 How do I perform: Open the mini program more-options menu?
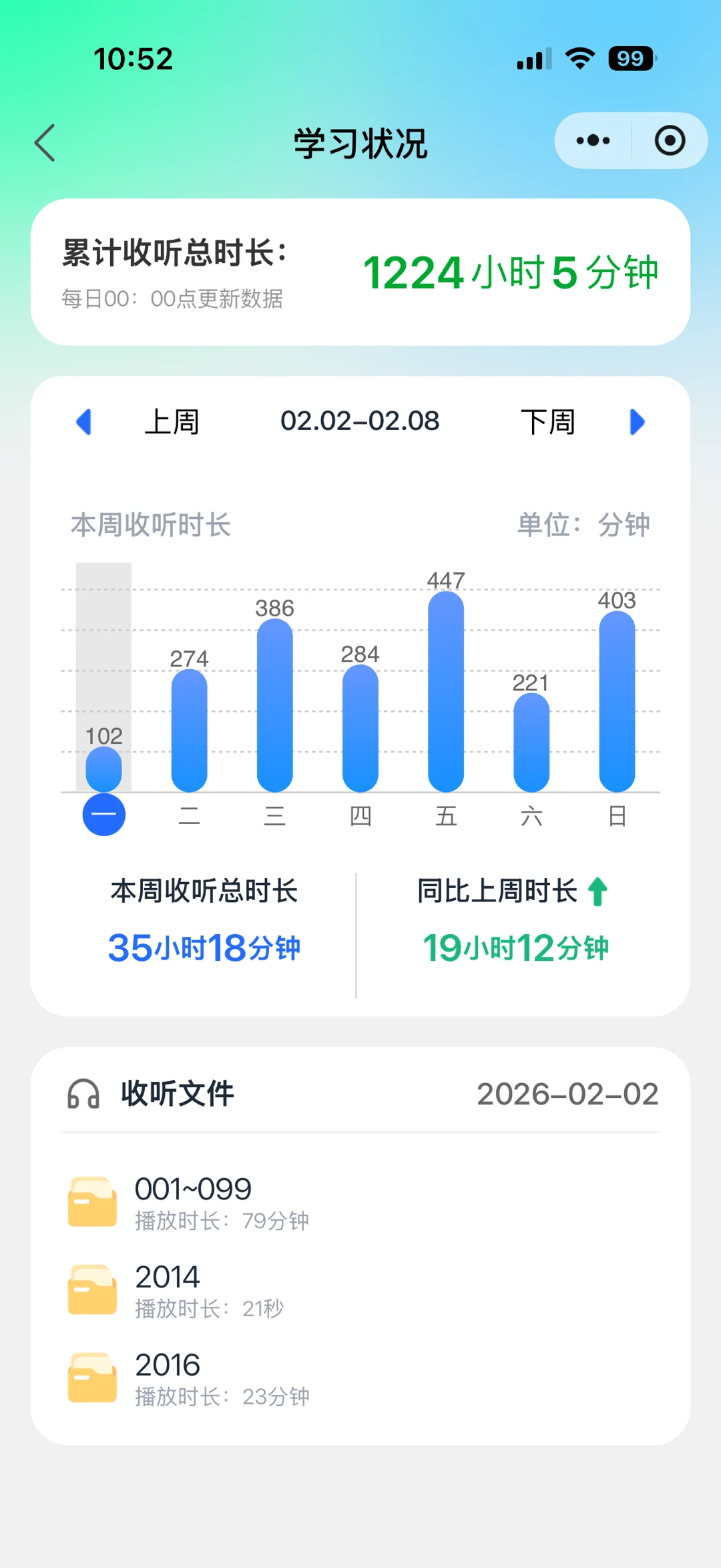593,141
